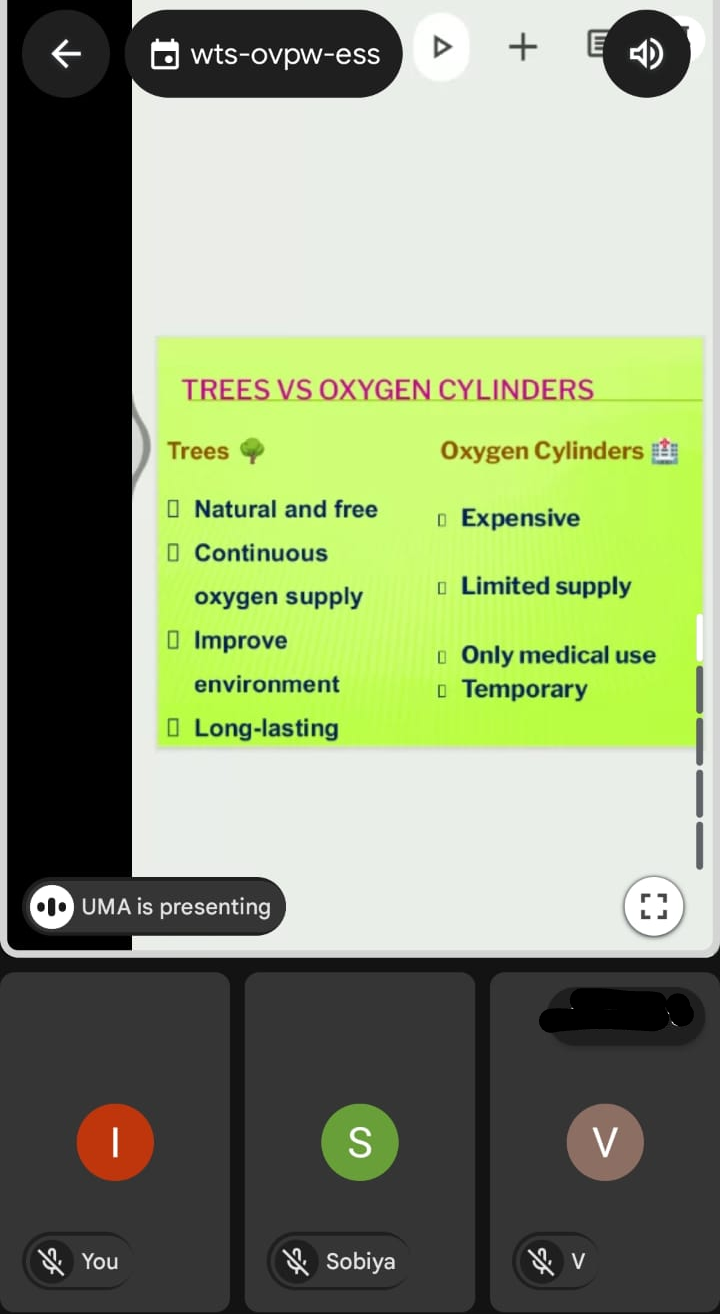Select Sobiya's participant tile
The image size is (720, 1314).
(x=360, y=1142)
